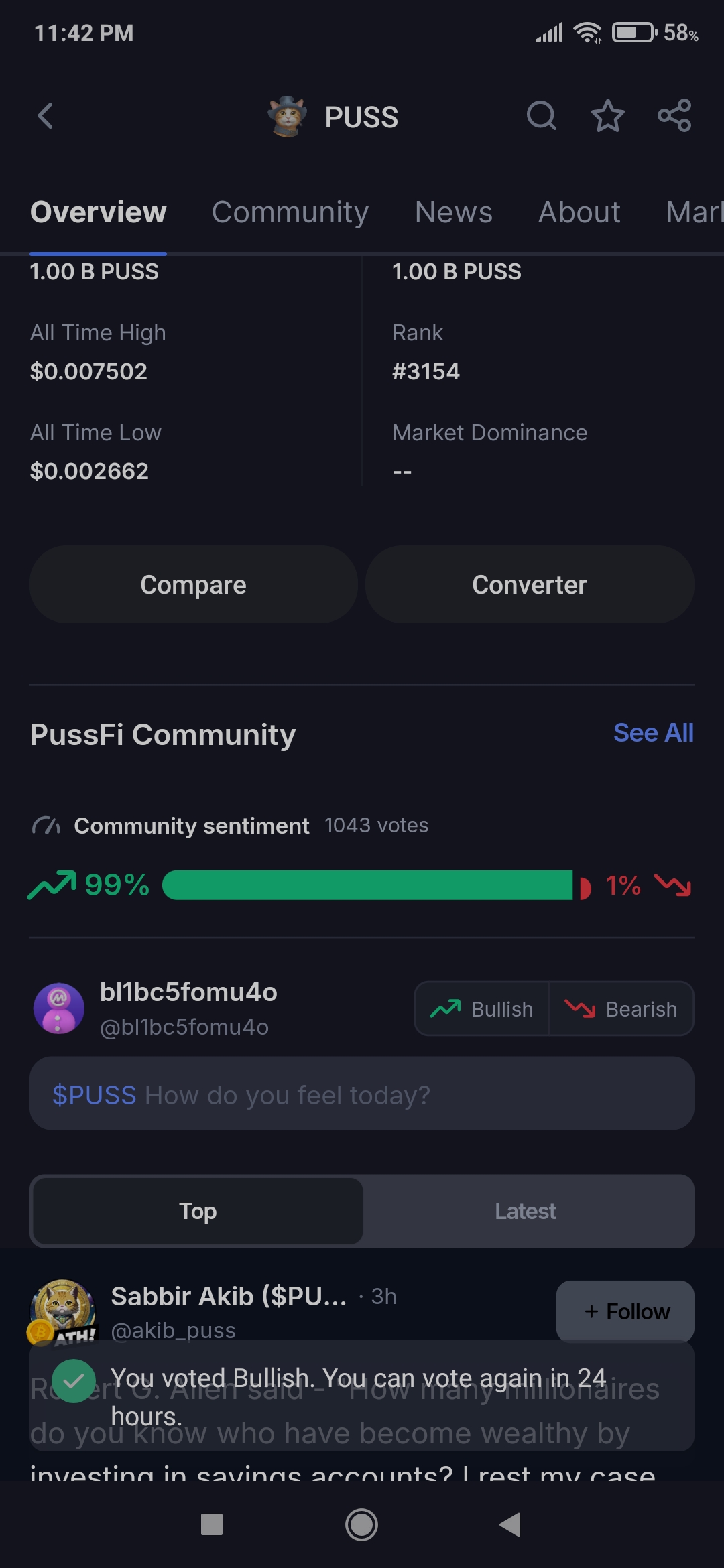The width and height of the screenshot is (724, 1568).
Task: Open search from the header
Action: (x=541, y=116)
